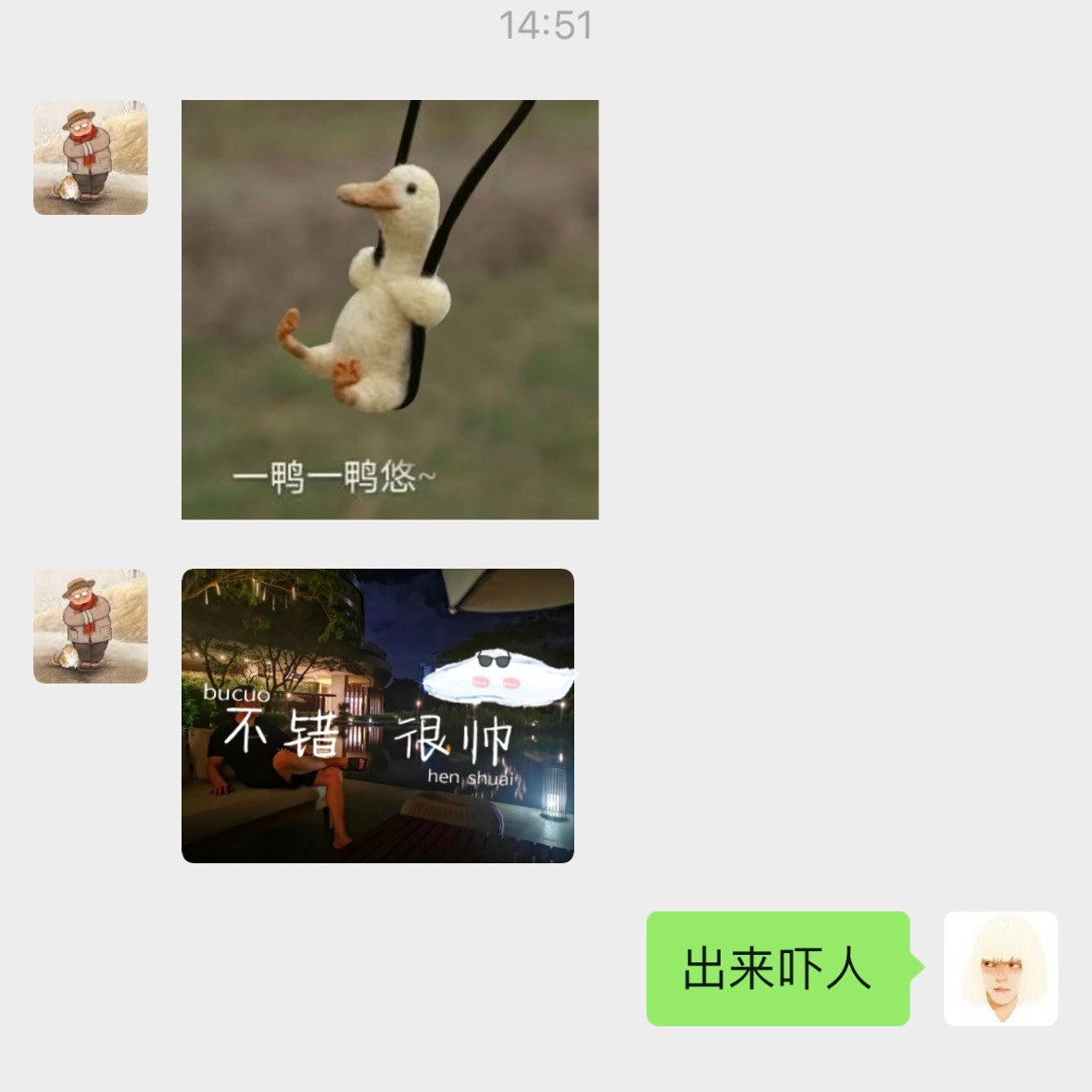The width and height of the screenshot is (1092, 1092).
Task: Tap the 出来吓人 message bubble
Action: [777, 968]
